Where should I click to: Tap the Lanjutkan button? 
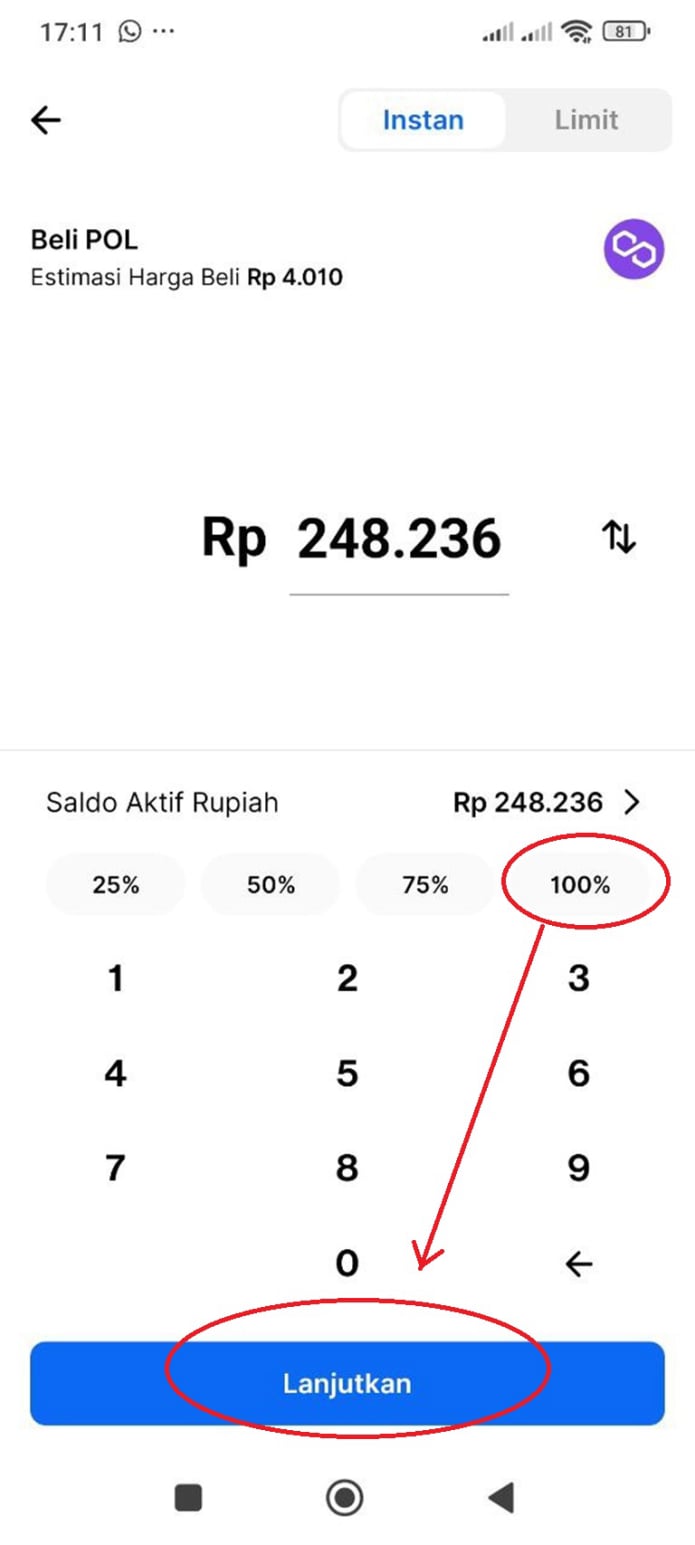point(347,1384)
